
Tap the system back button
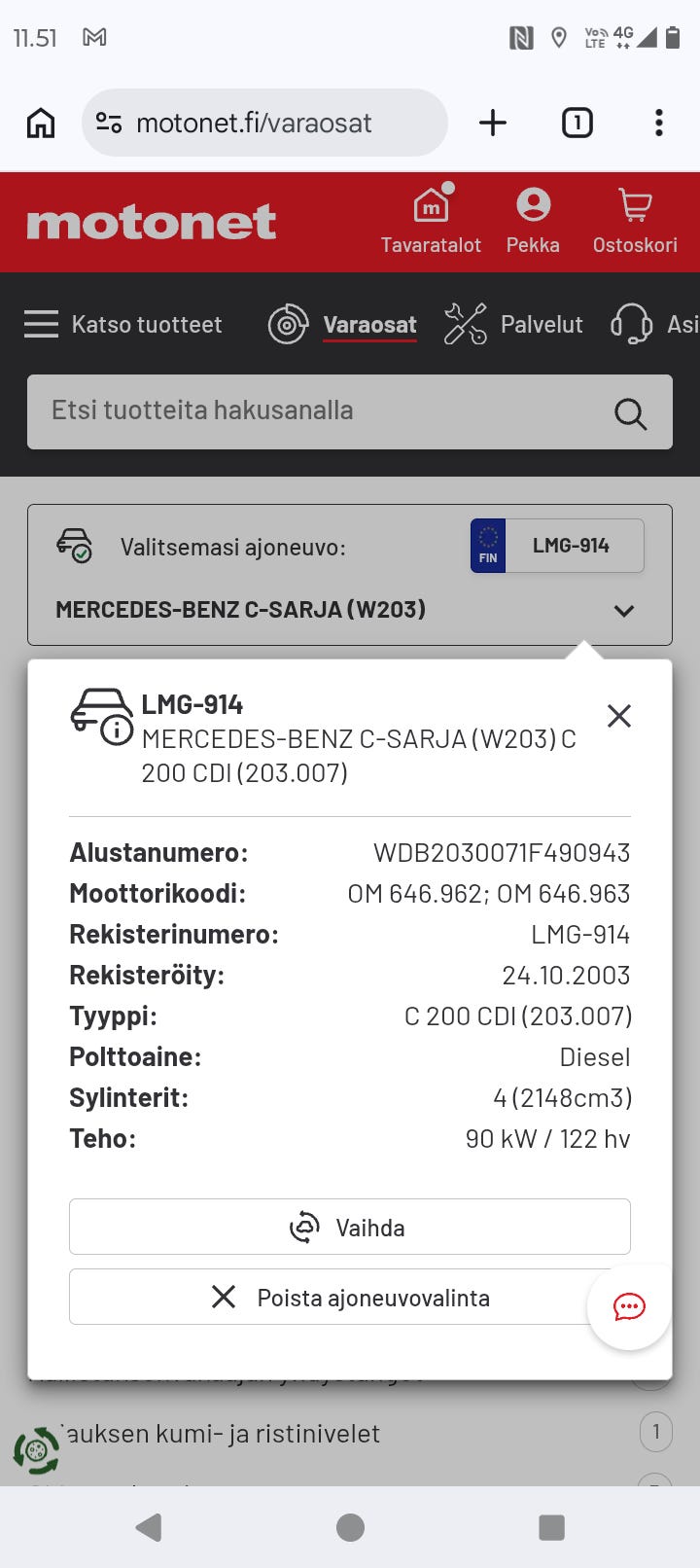click(x=149, y=1527)
